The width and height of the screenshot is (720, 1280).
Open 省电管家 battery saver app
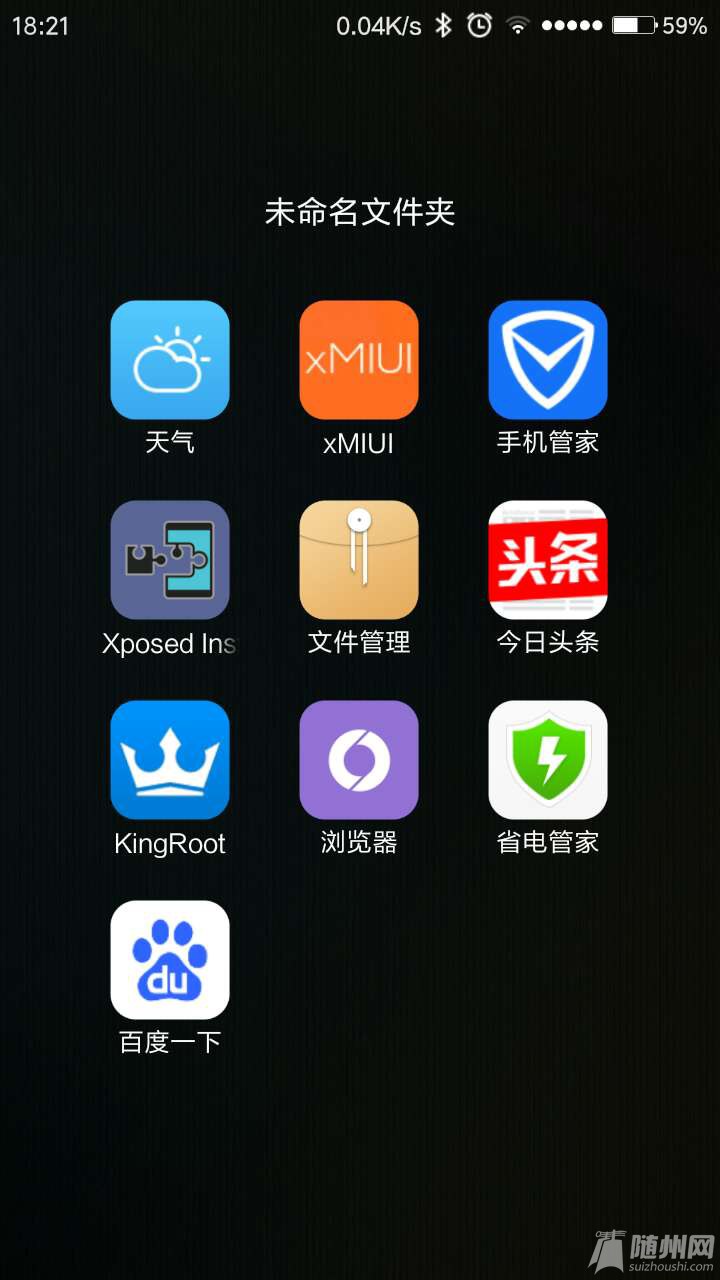548,760
